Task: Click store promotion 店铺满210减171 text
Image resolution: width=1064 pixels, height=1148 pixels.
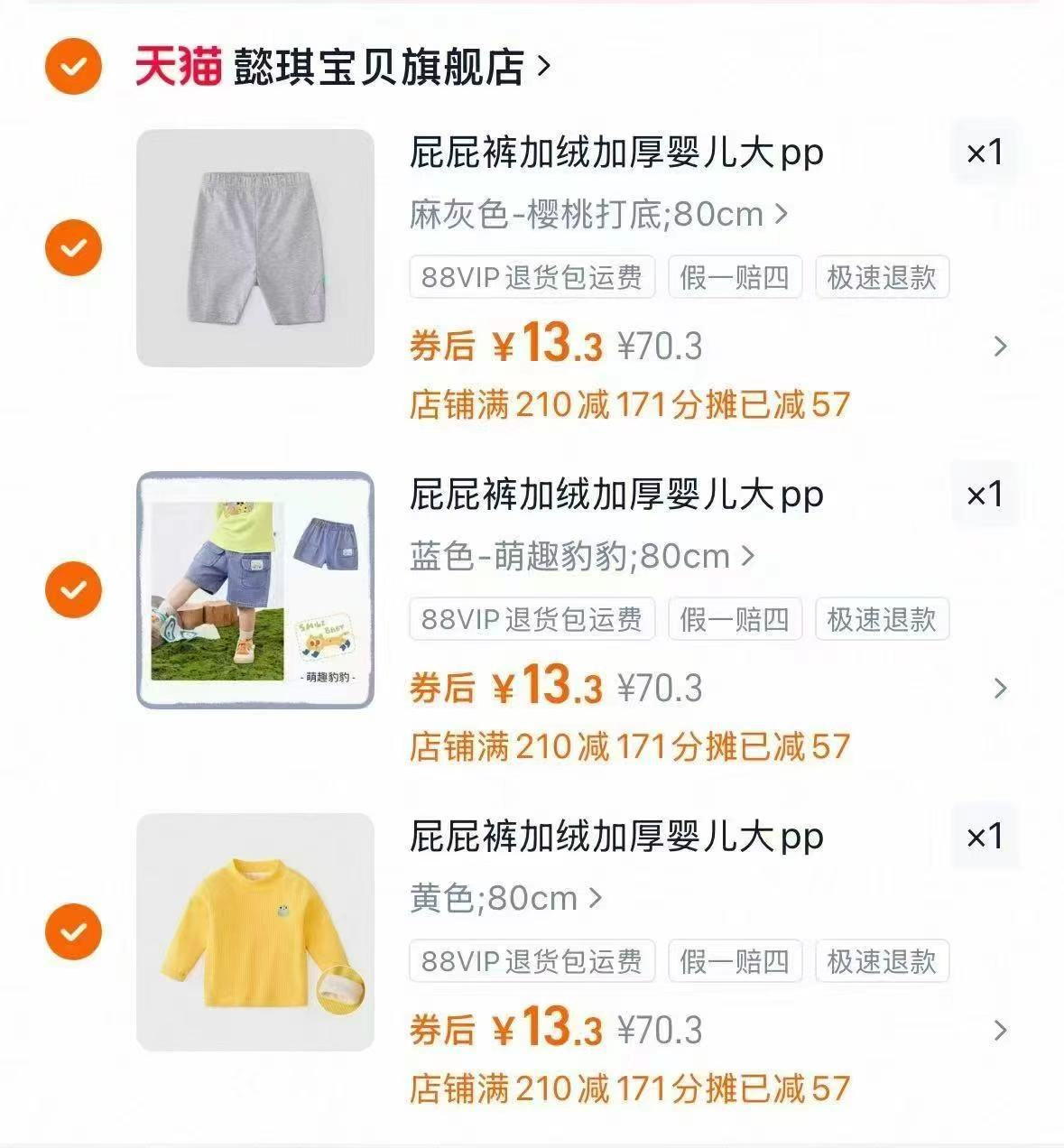Action: pos(632,406)
